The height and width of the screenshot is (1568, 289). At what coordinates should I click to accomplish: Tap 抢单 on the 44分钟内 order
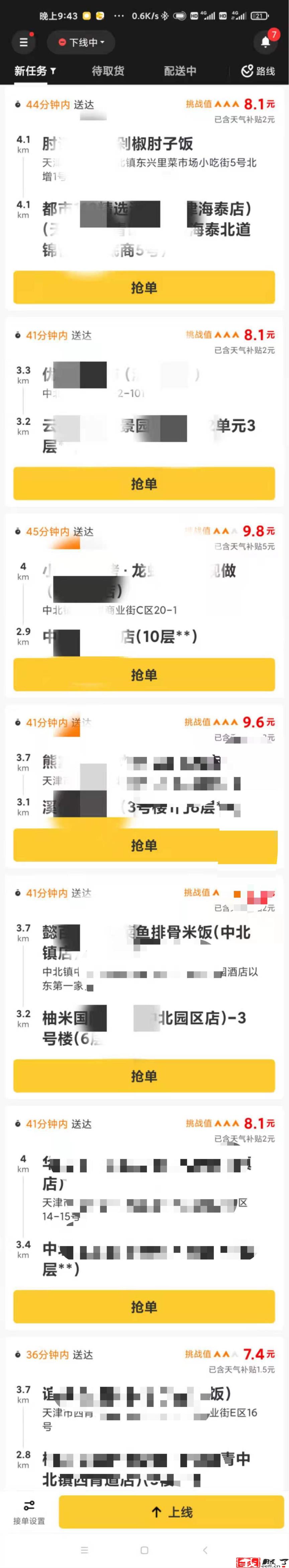point(144,287)
